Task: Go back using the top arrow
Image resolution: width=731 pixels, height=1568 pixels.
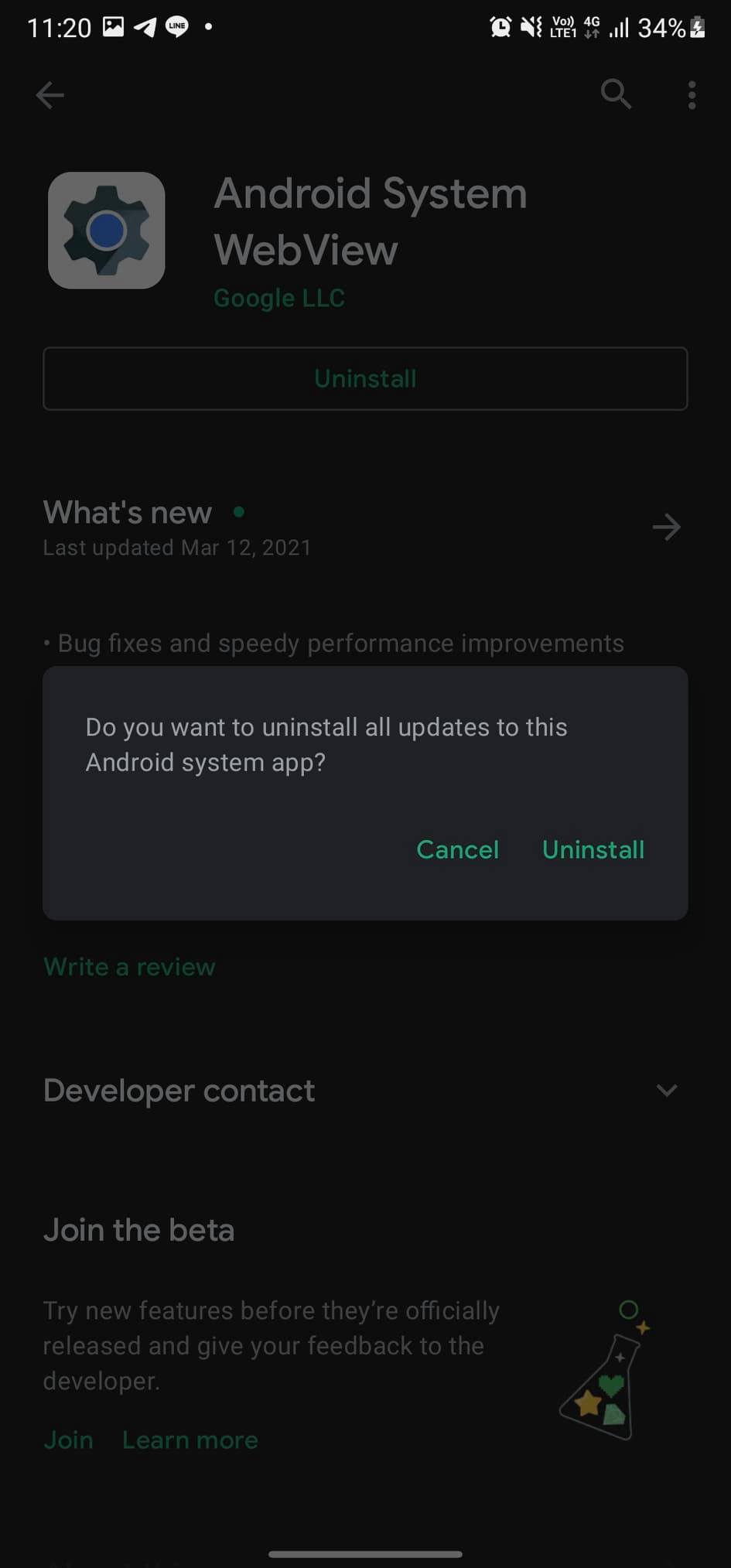Action: click(50, 95)
